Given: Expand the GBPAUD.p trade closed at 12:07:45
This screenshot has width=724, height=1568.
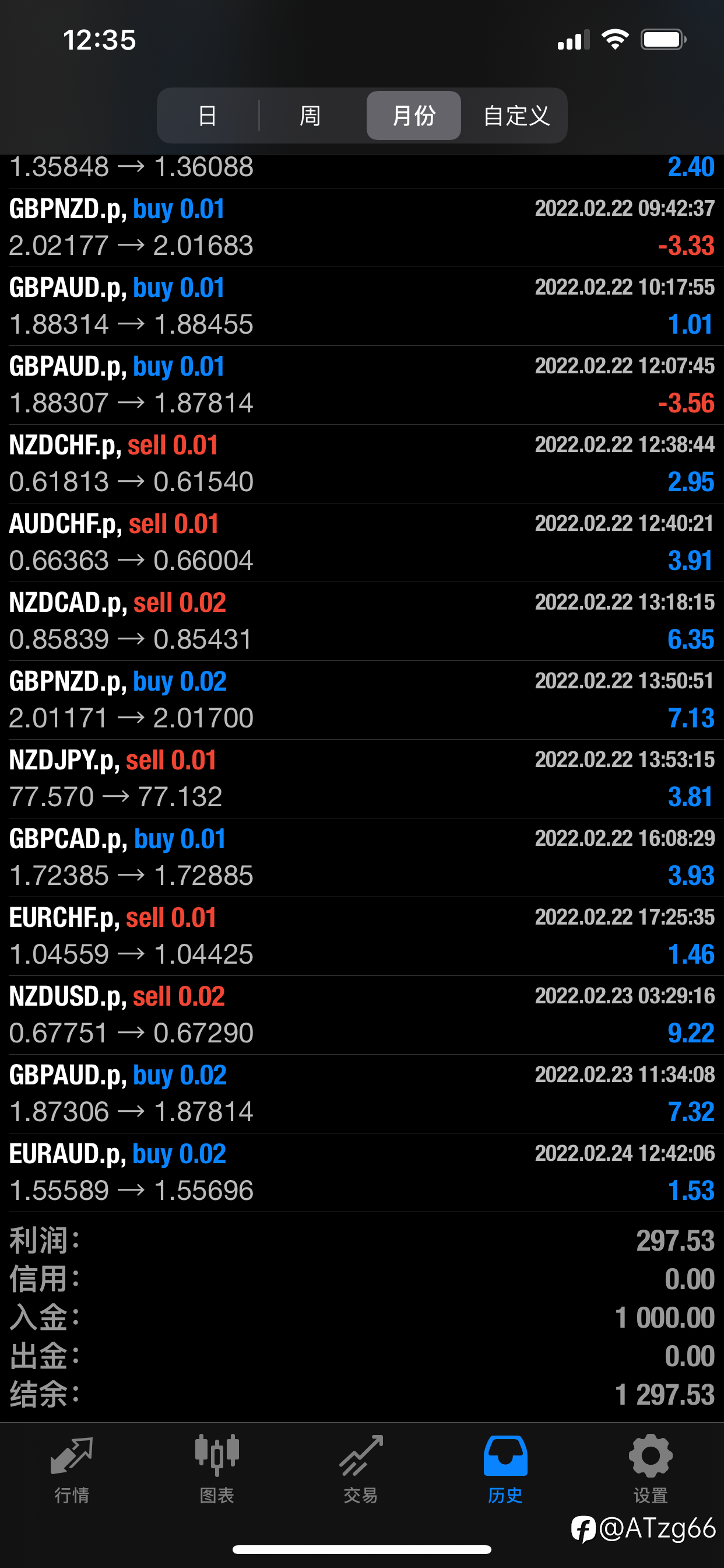Looking at the screenshot, I should 362,384.
